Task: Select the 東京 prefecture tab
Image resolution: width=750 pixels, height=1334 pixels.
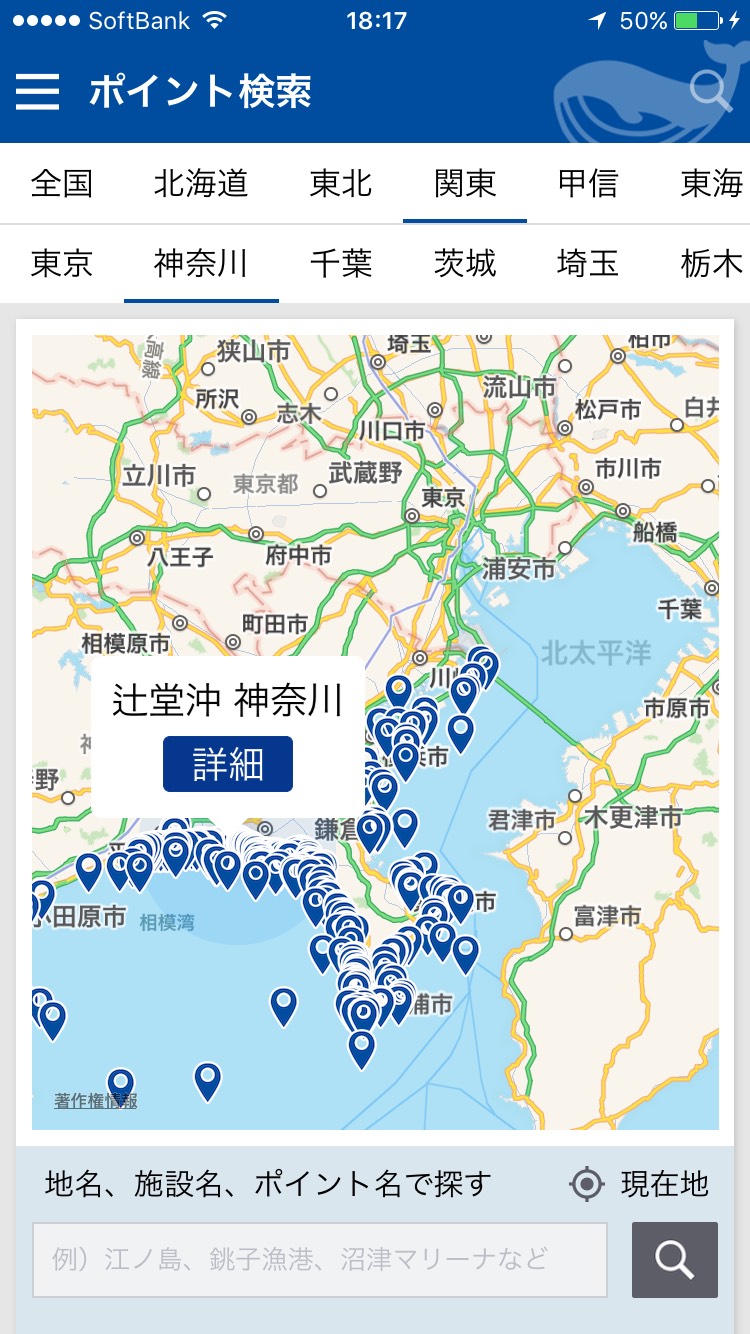Action: click(x=62, y=263)
